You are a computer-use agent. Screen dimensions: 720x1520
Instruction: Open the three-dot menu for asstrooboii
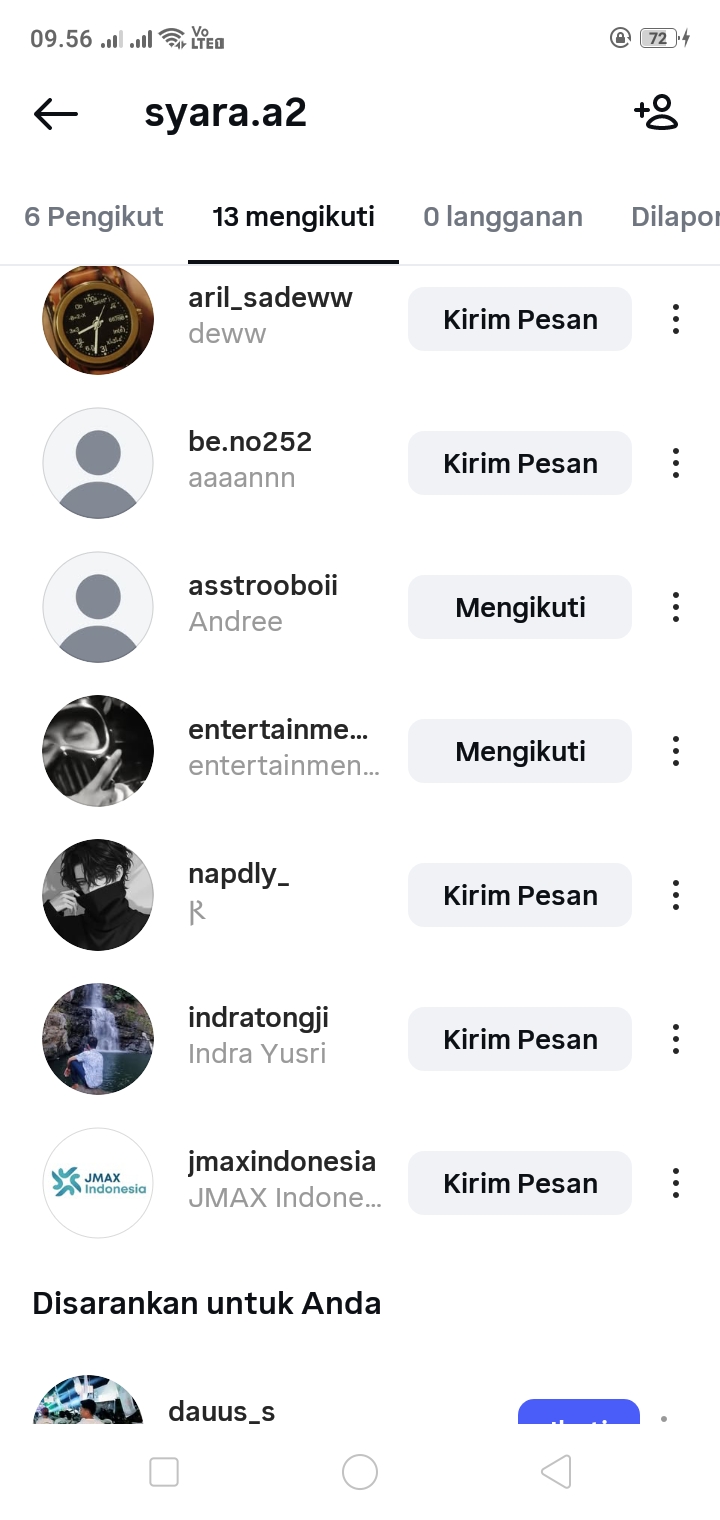click(676, 607)
